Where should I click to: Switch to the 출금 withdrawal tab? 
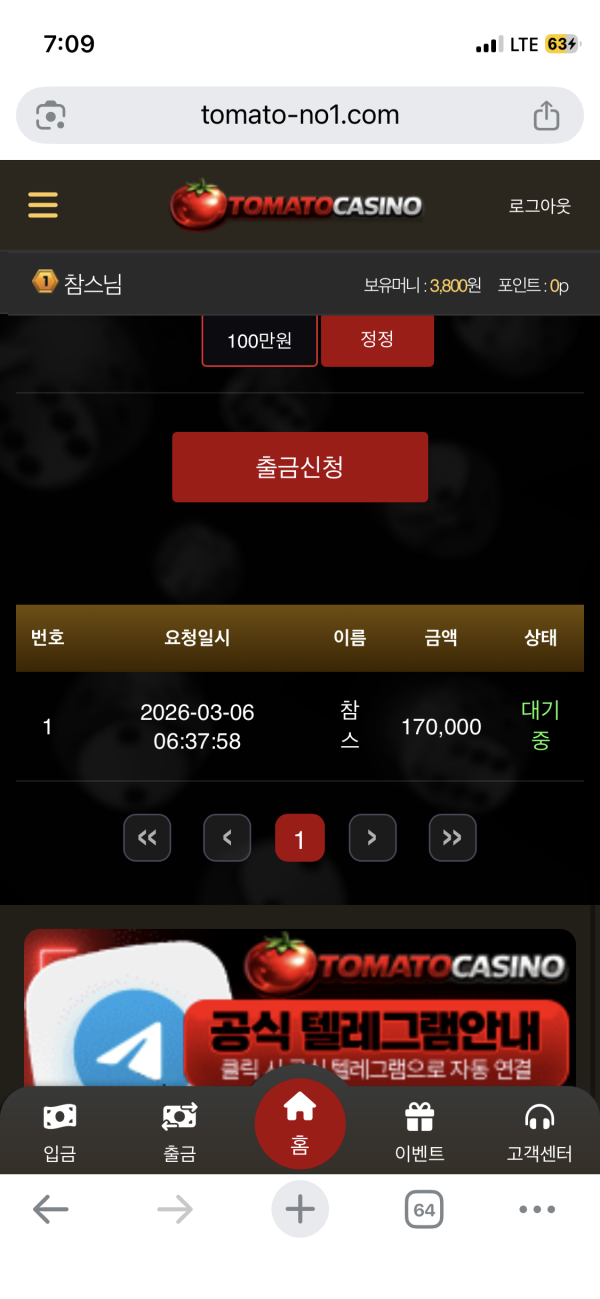(180, 1132)
